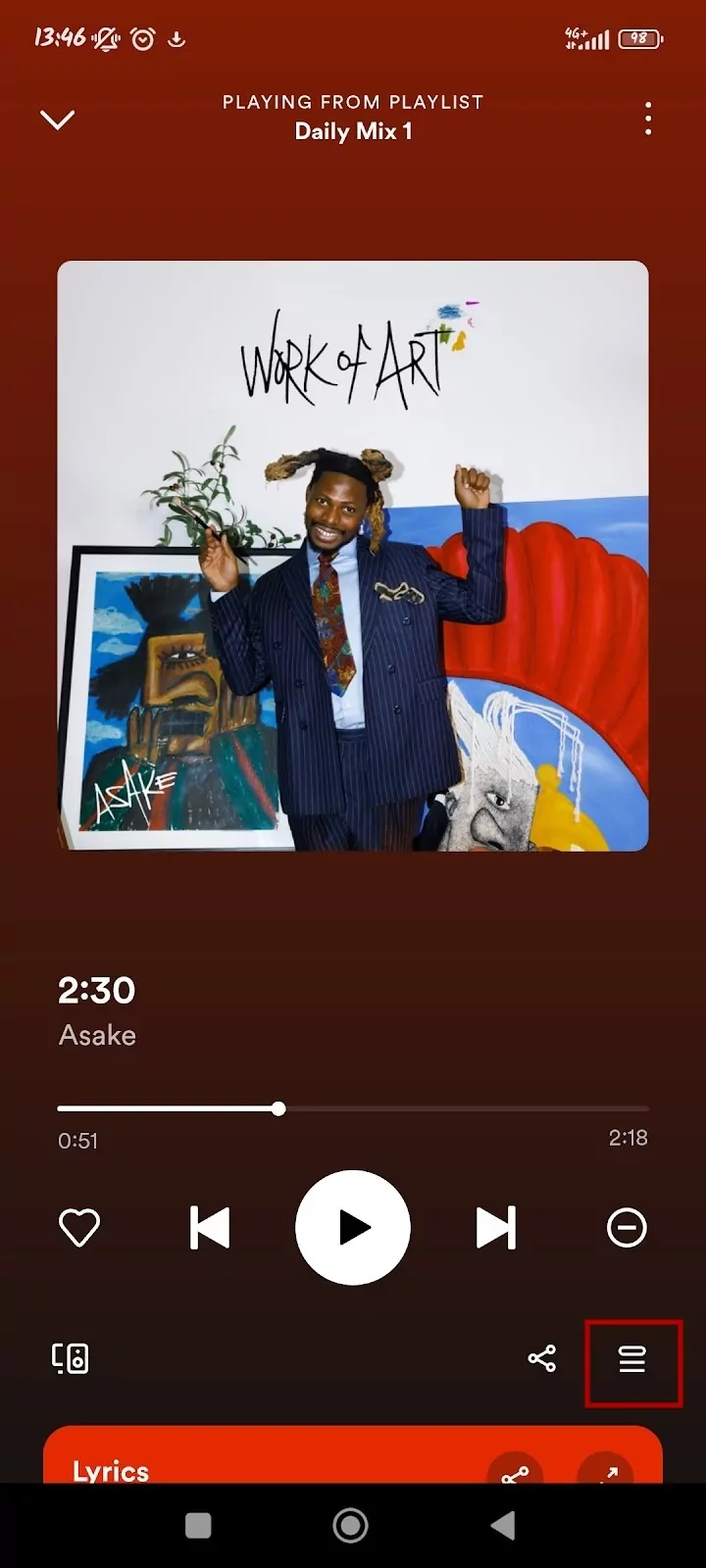Resume playback with the play button

[353, 1227]
